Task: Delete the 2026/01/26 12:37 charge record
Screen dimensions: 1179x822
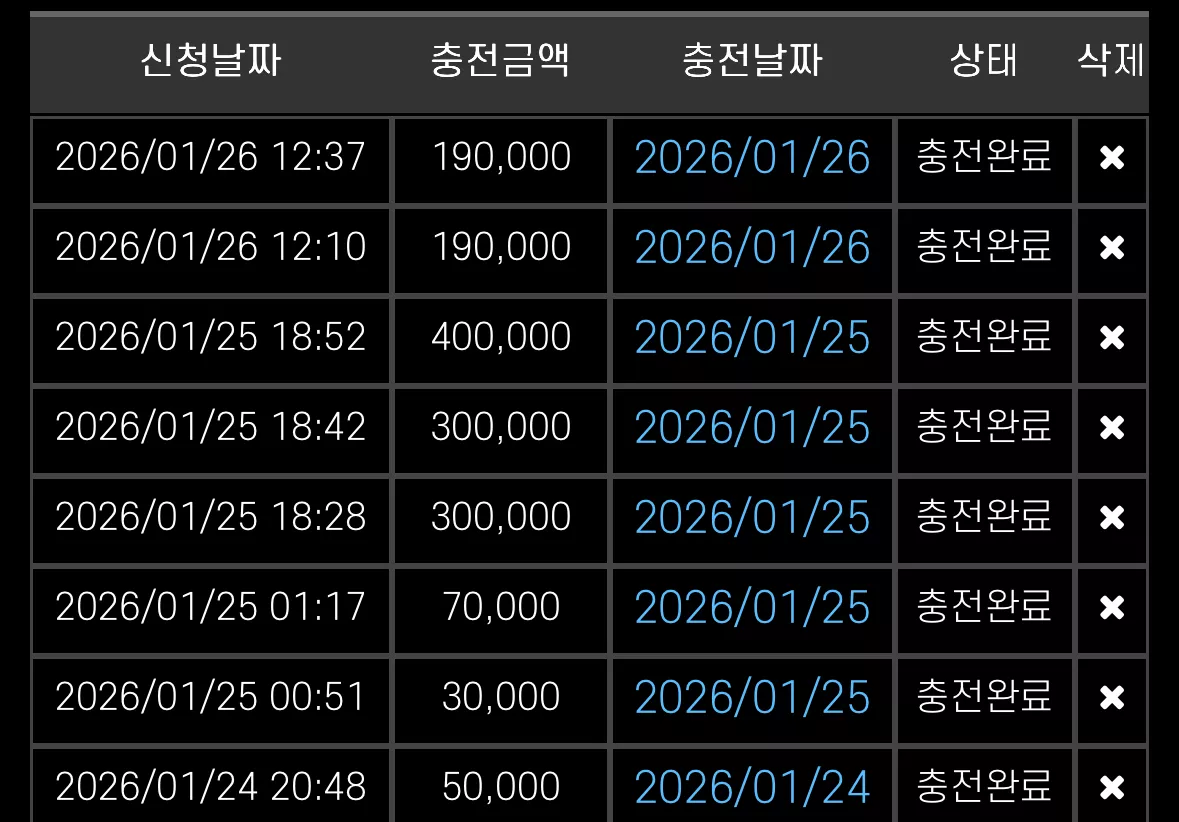Action: [1111, 158]
